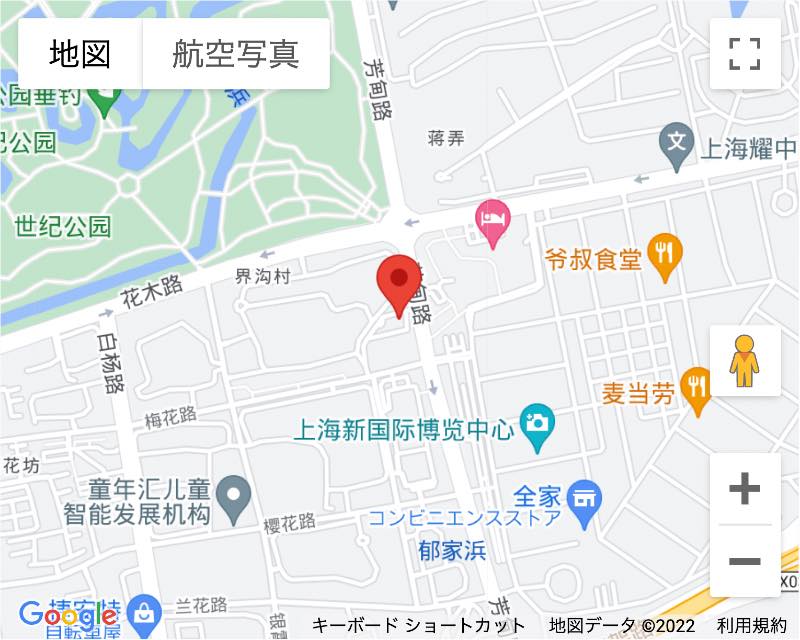Viewport: 800px width, 640px height.
Task: Zoom in with the plus button
Action: [745, 489]
